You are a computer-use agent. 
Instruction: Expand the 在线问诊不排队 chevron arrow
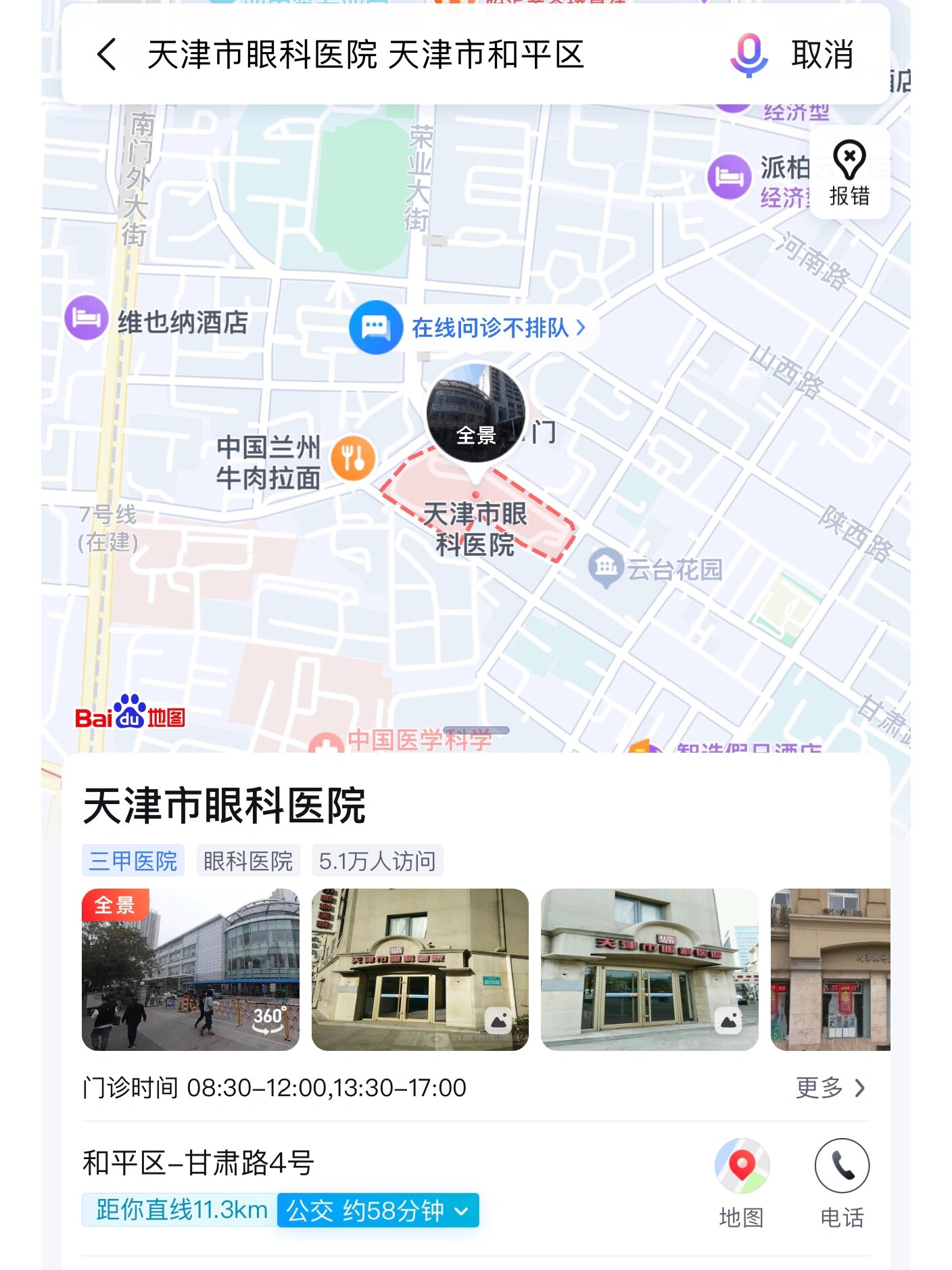581,327
